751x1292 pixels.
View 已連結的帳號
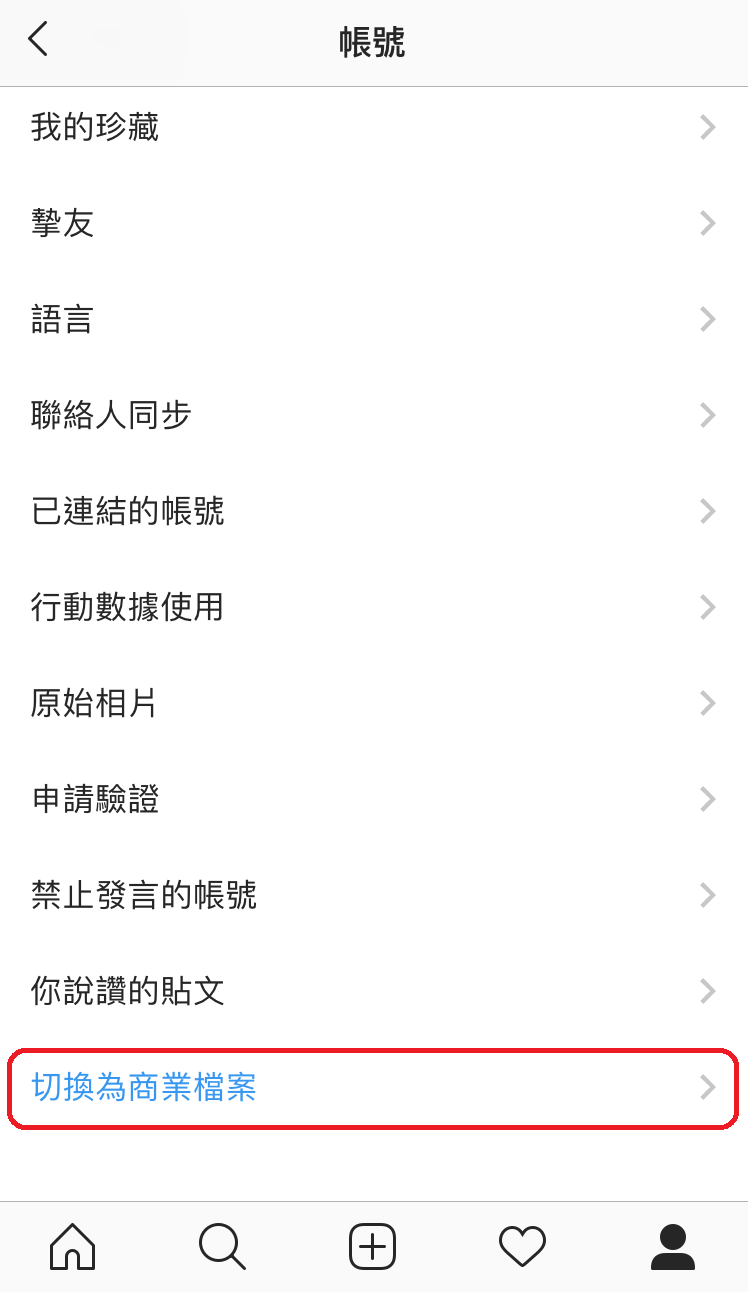coord(374,512)
